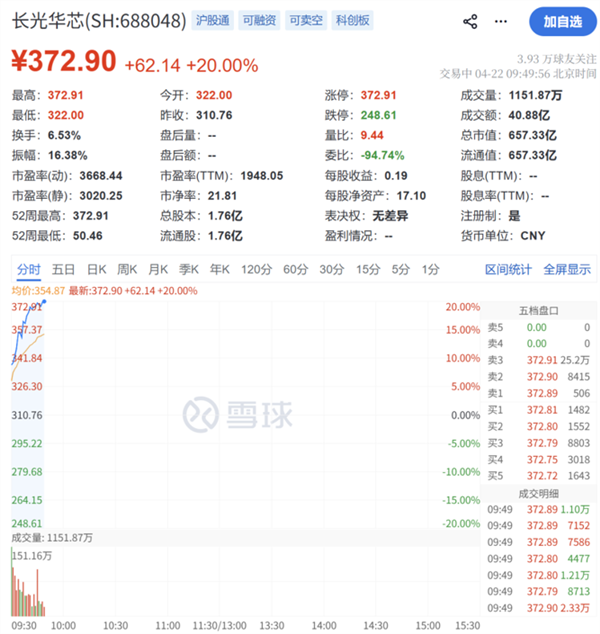Switch to the 五日 chart tab
Viewport: 600px width, 634px height.
pyautogui.click(x=63, y=269)
